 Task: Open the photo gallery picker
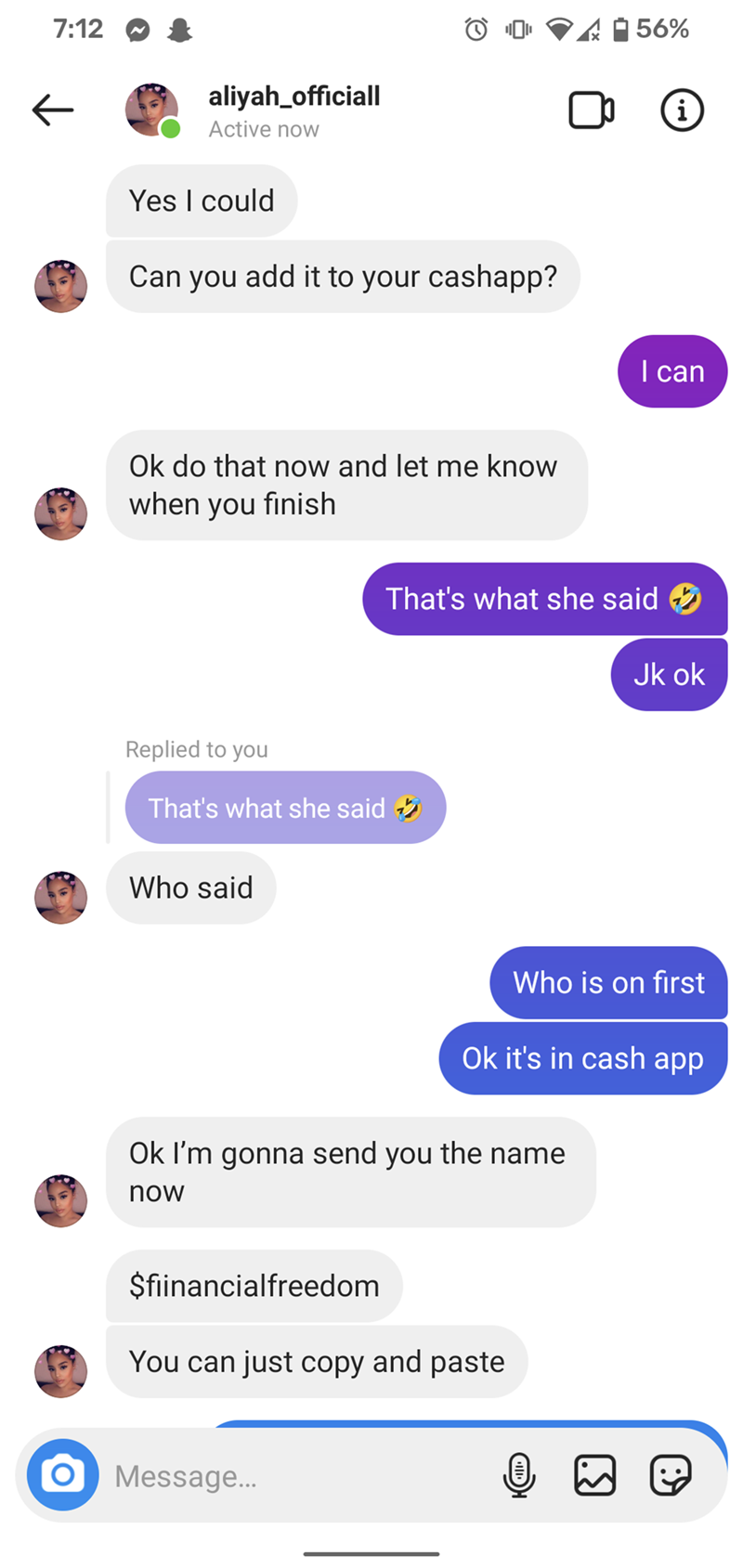[x=594, y=1474]
